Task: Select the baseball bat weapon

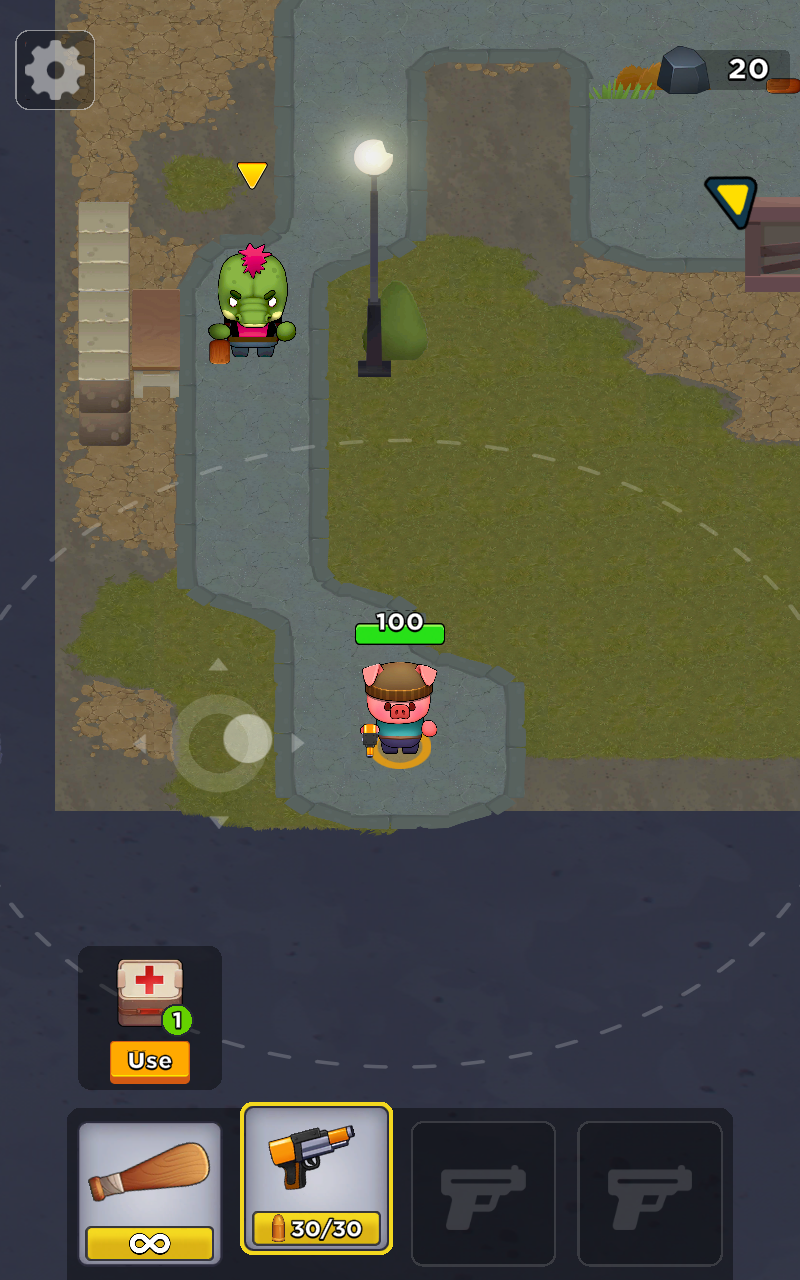Action: click(x=150, y=1192)
